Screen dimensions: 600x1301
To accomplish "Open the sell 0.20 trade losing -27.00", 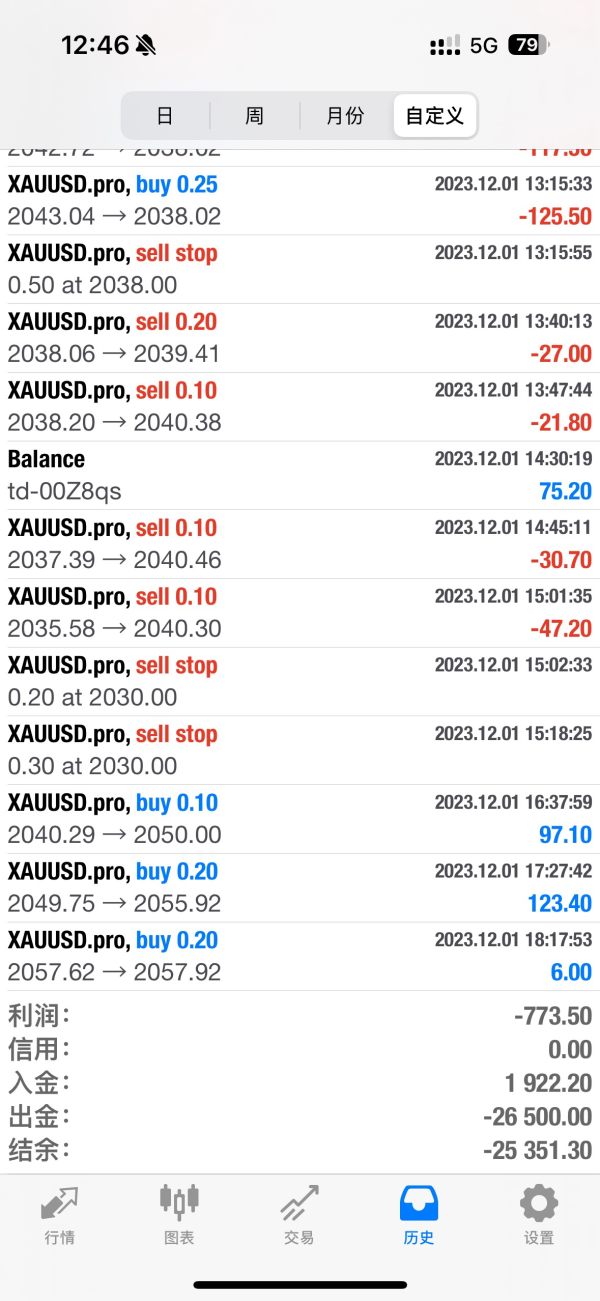I will click(300, 338).
